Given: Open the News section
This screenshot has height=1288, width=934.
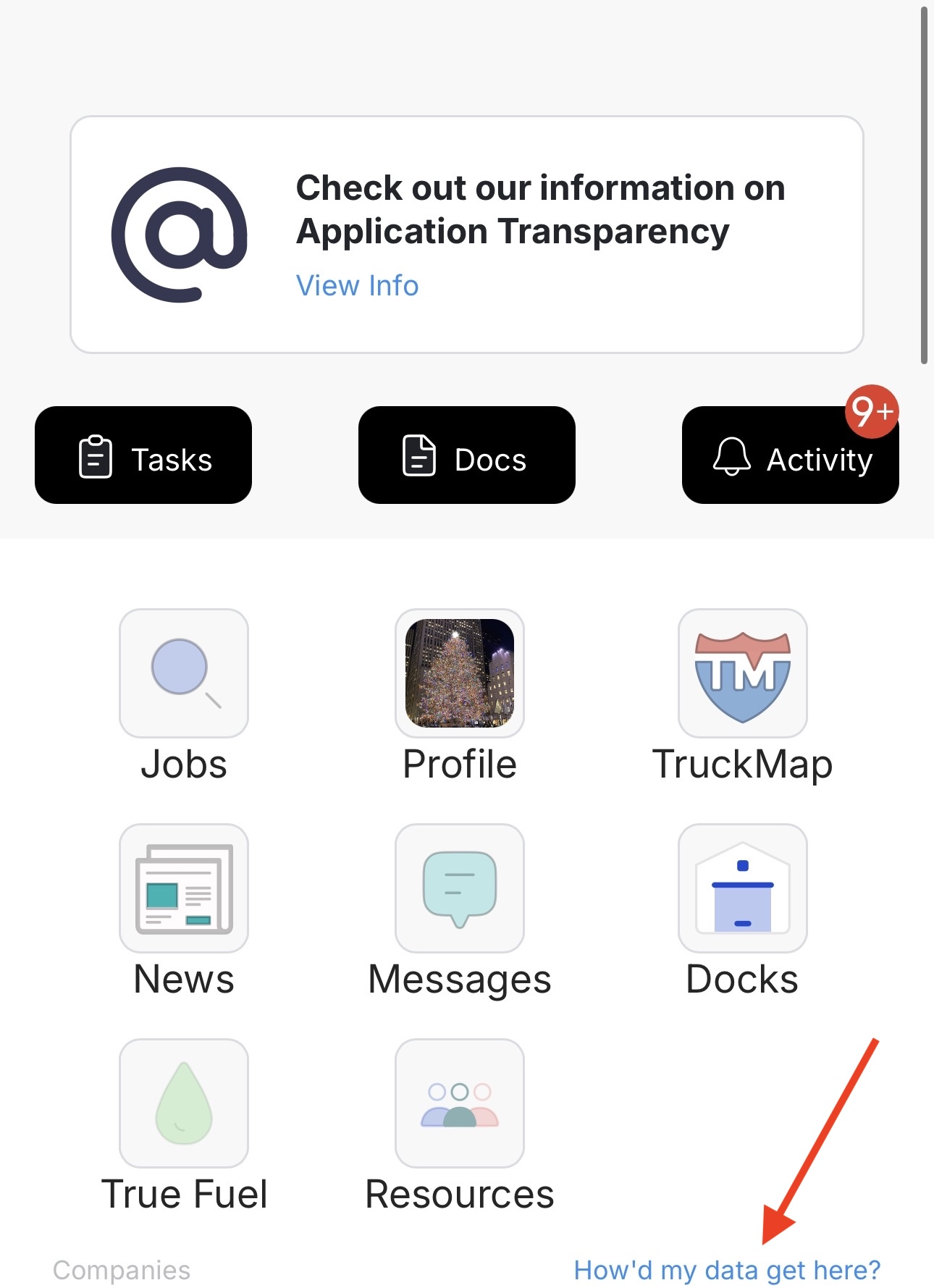Looking at the screenshot, I should [x=184, y=888].
